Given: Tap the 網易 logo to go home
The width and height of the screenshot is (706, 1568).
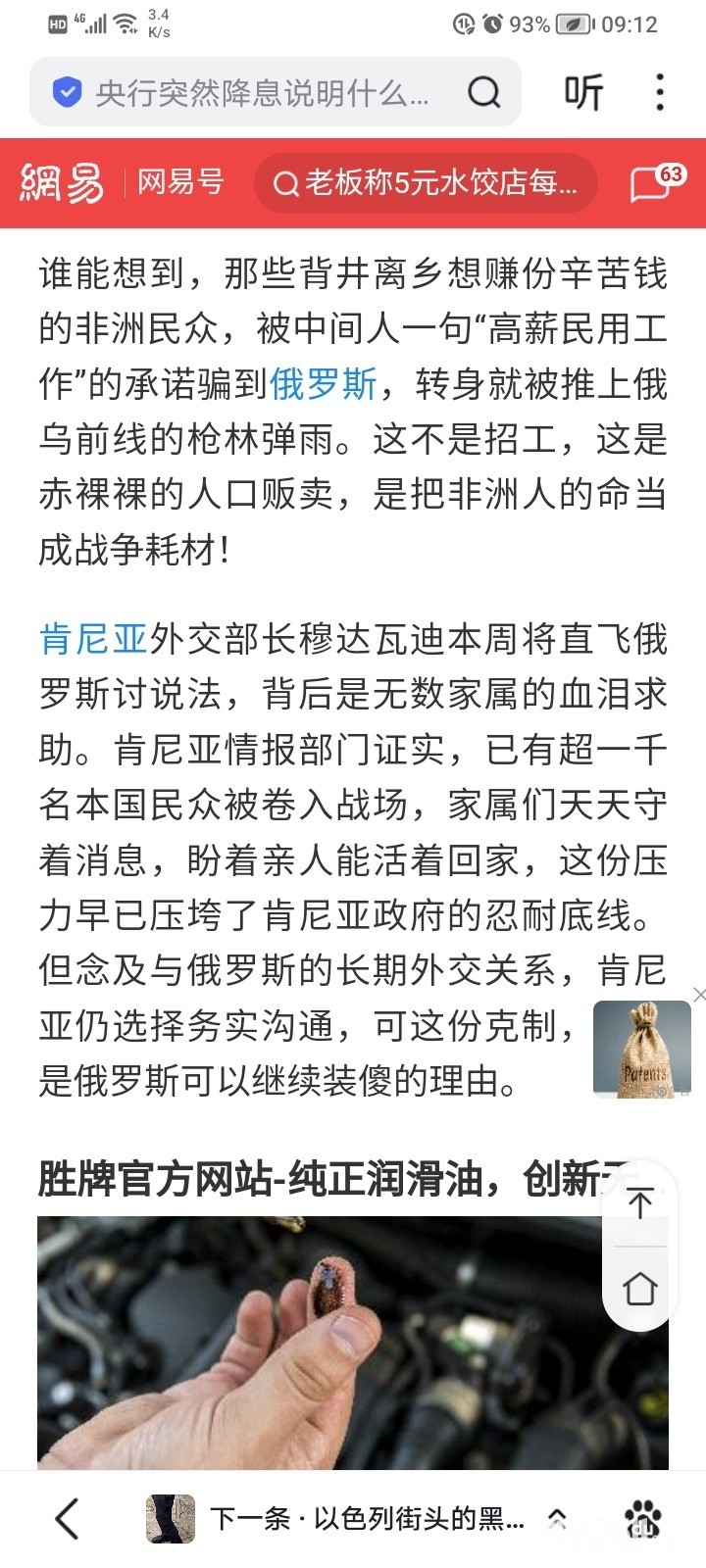Looking at the screenshot, I should pyautogui.click(x=62, y=182).
